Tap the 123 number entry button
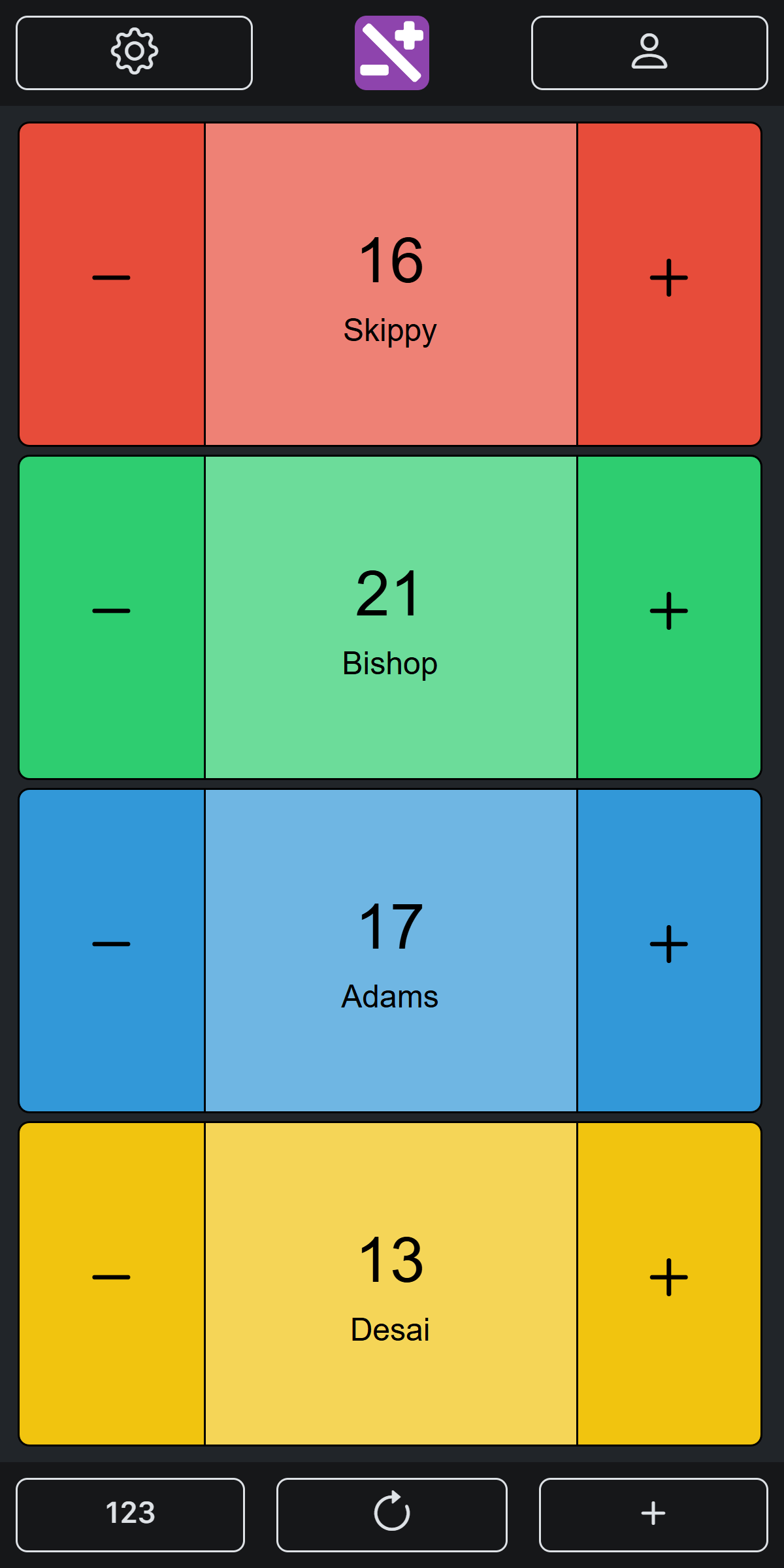This screenshot has width=784, height=1568. (x=131, y=1514)
